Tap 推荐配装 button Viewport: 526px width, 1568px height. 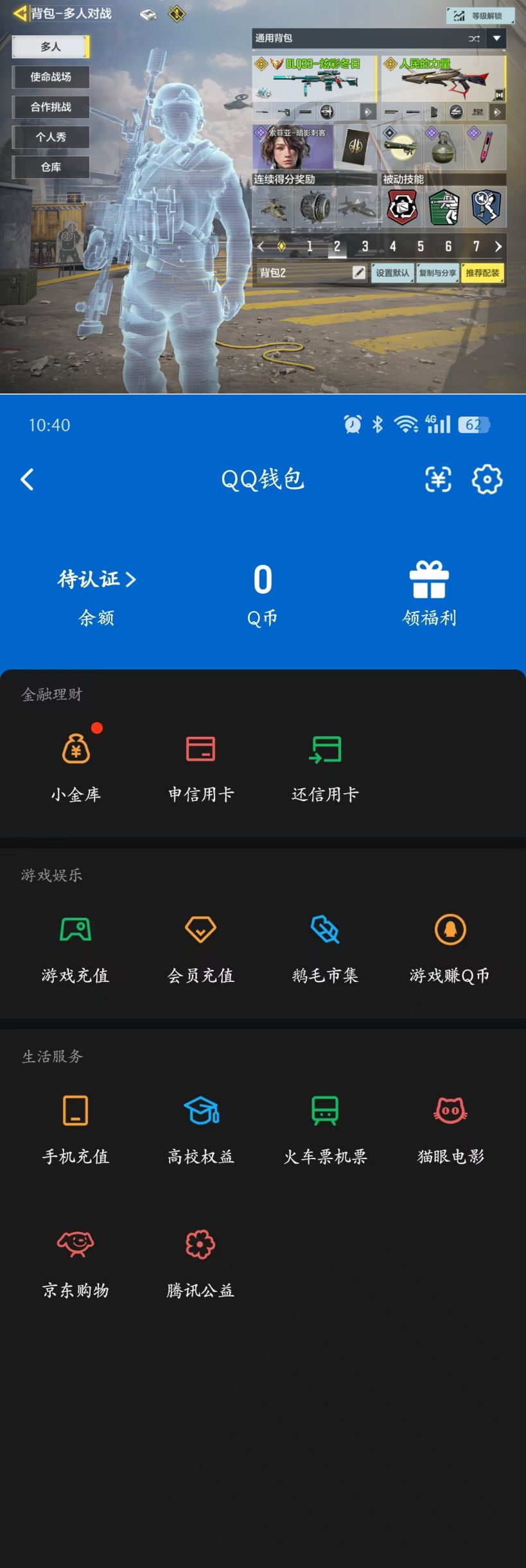click(482, 273)
